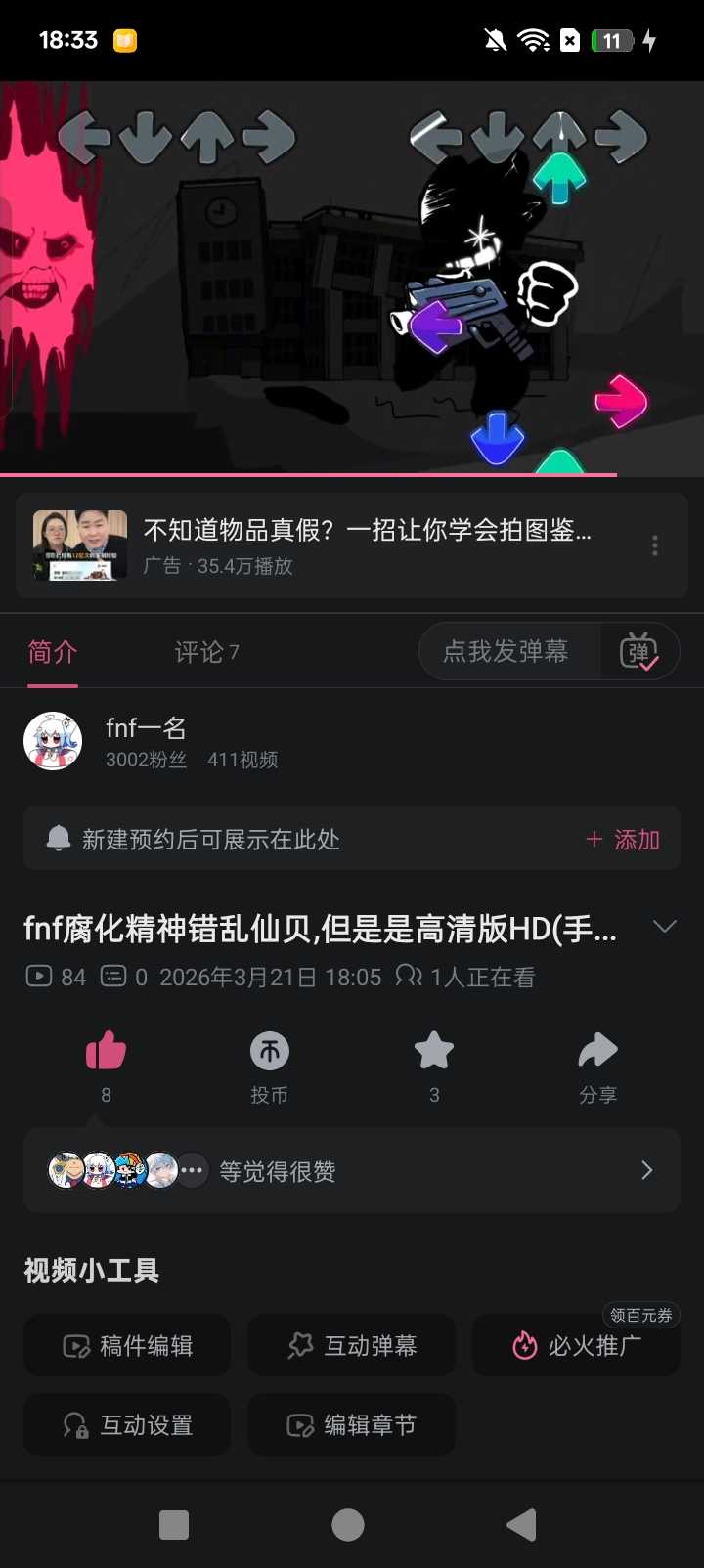Open 必火推广 promotion
704x1568 pixels.
pyautogui.click(x=576, y=1346)
